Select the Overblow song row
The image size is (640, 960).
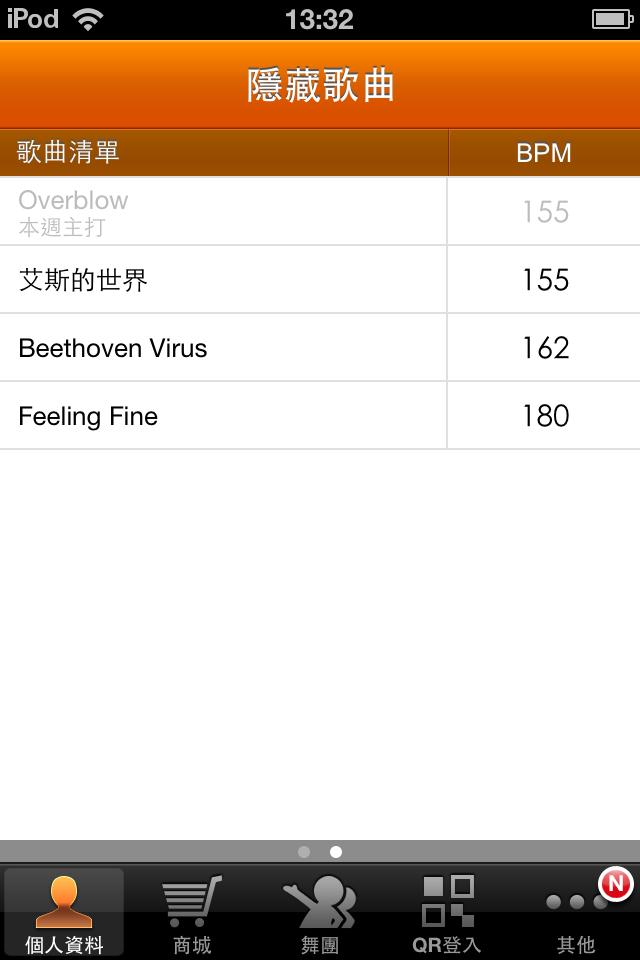pyautogui.click(x=223, y=212)
